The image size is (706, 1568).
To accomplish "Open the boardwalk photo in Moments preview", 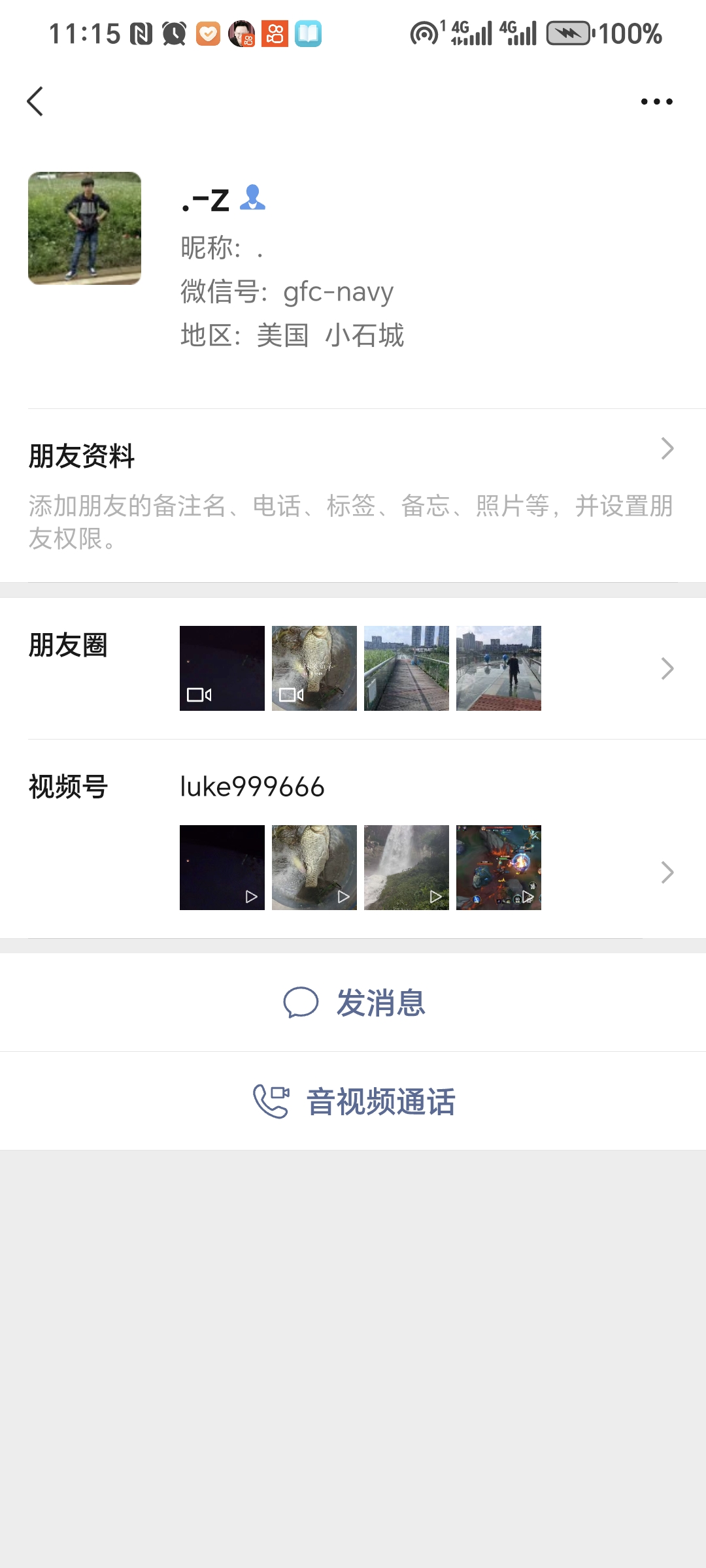I will point(407,668).
